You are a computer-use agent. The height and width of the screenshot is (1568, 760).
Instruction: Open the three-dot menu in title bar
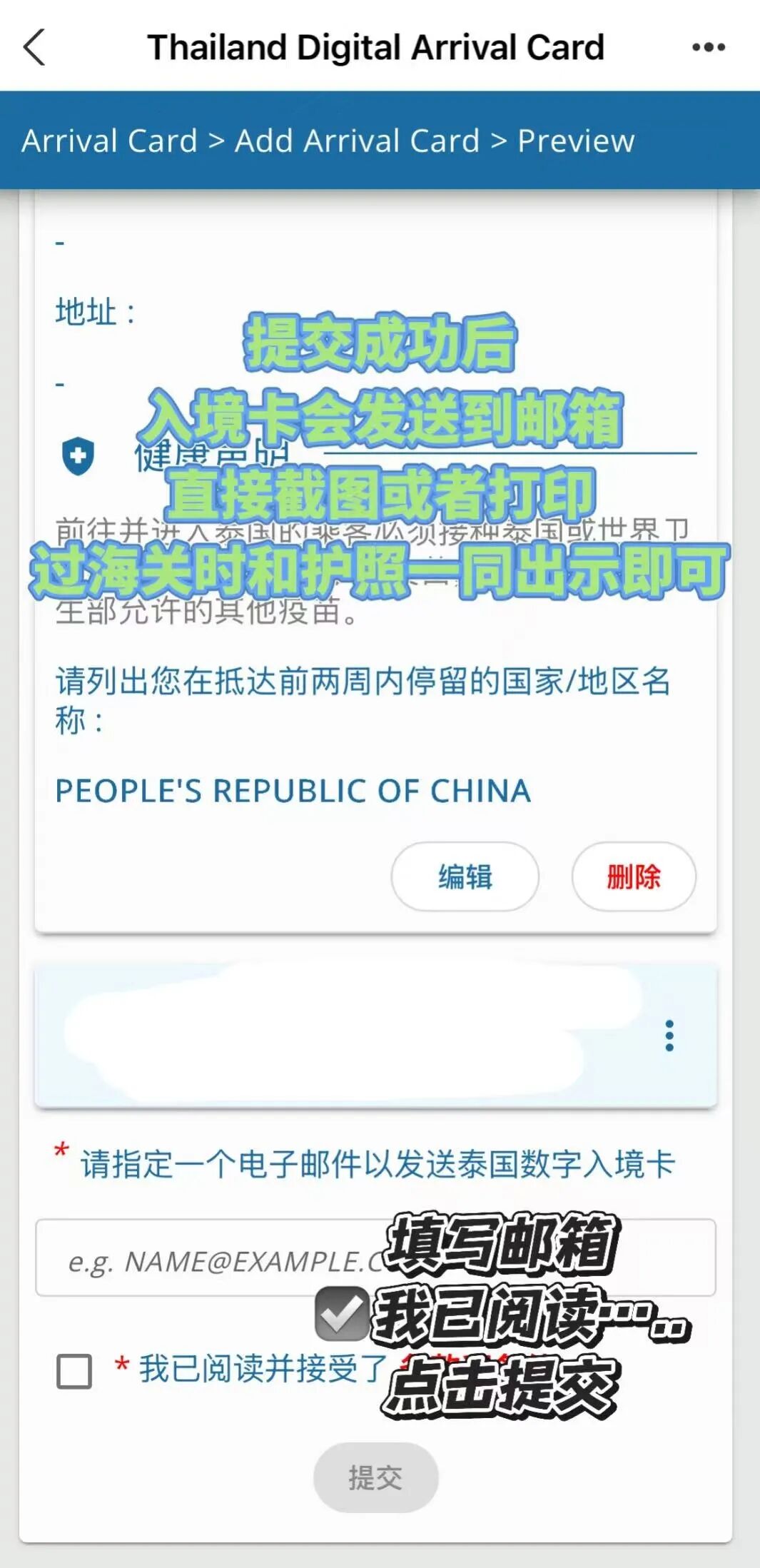[708, 48]
